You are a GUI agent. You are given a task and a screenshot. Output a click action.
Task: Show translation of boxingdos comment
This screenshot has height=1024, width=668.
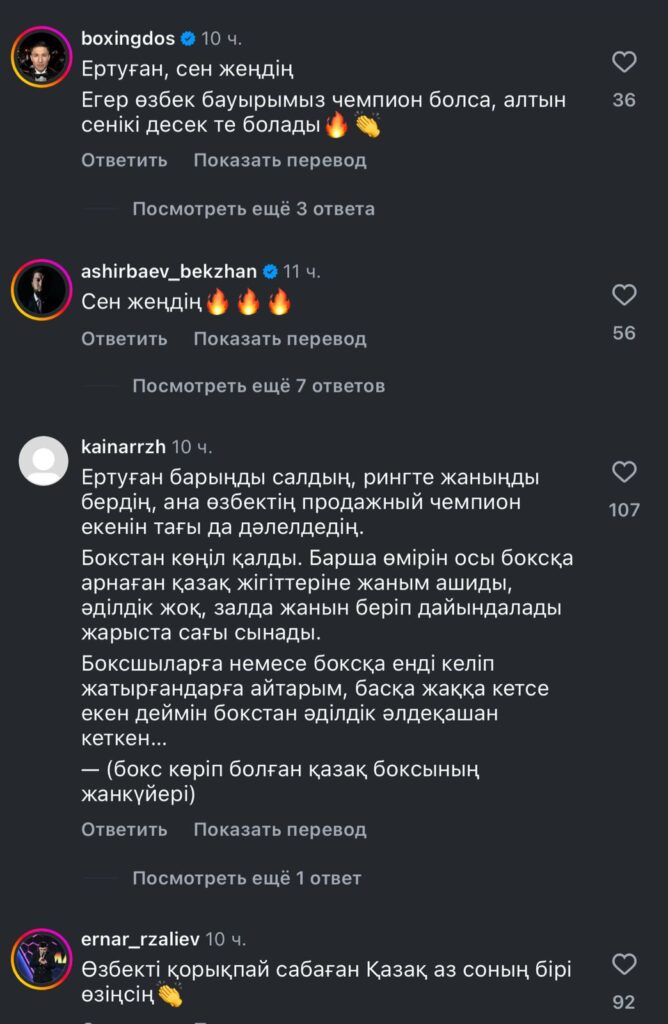pyautogui.click(x=280, y=160)
